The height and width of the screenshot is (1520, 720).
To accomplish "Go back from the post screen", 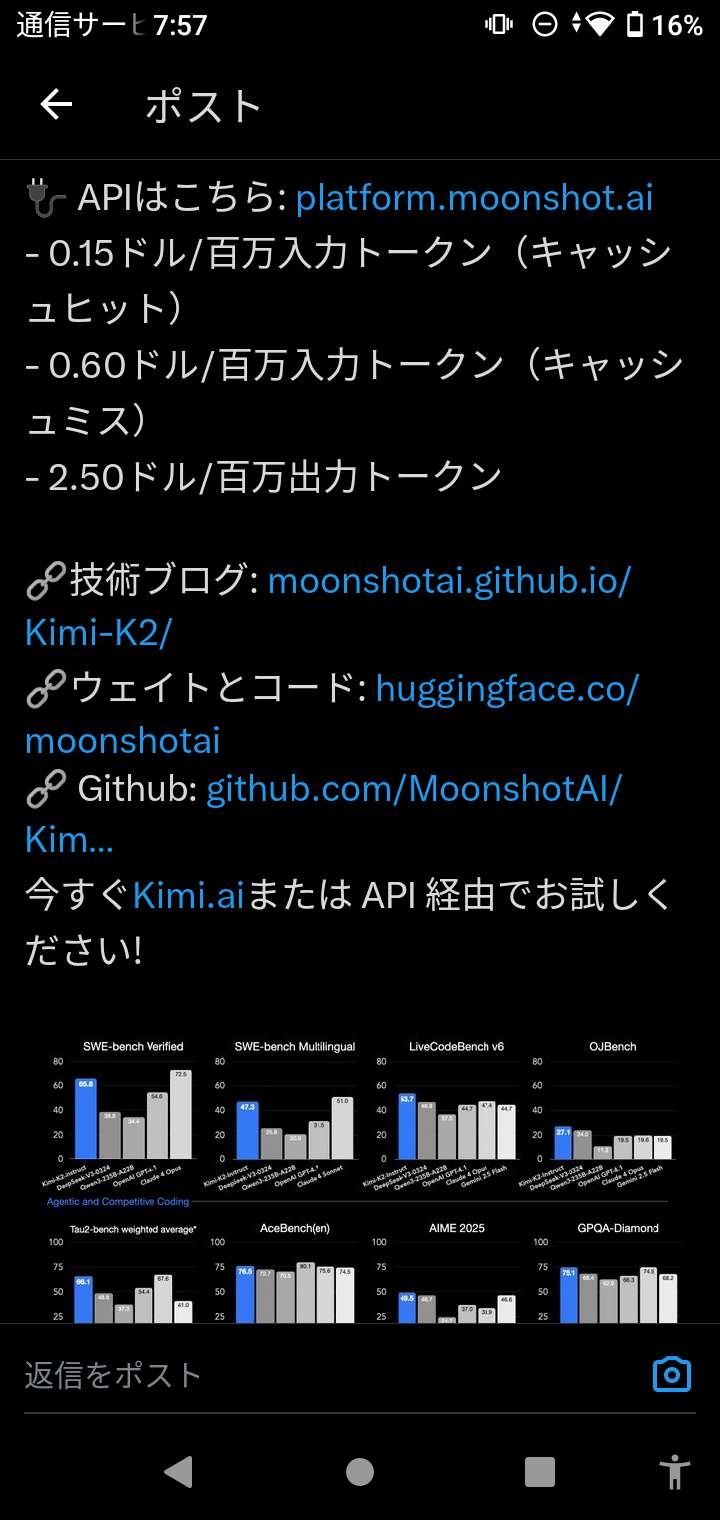I will (x=56, y=105).
